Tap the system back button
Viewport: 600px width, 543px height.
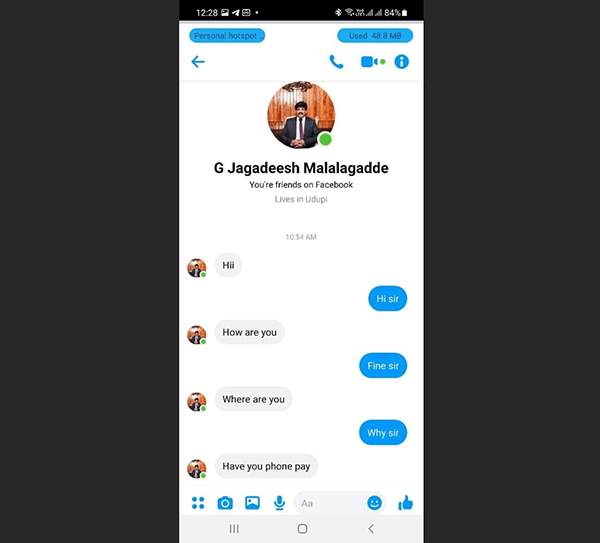point(371,529)
